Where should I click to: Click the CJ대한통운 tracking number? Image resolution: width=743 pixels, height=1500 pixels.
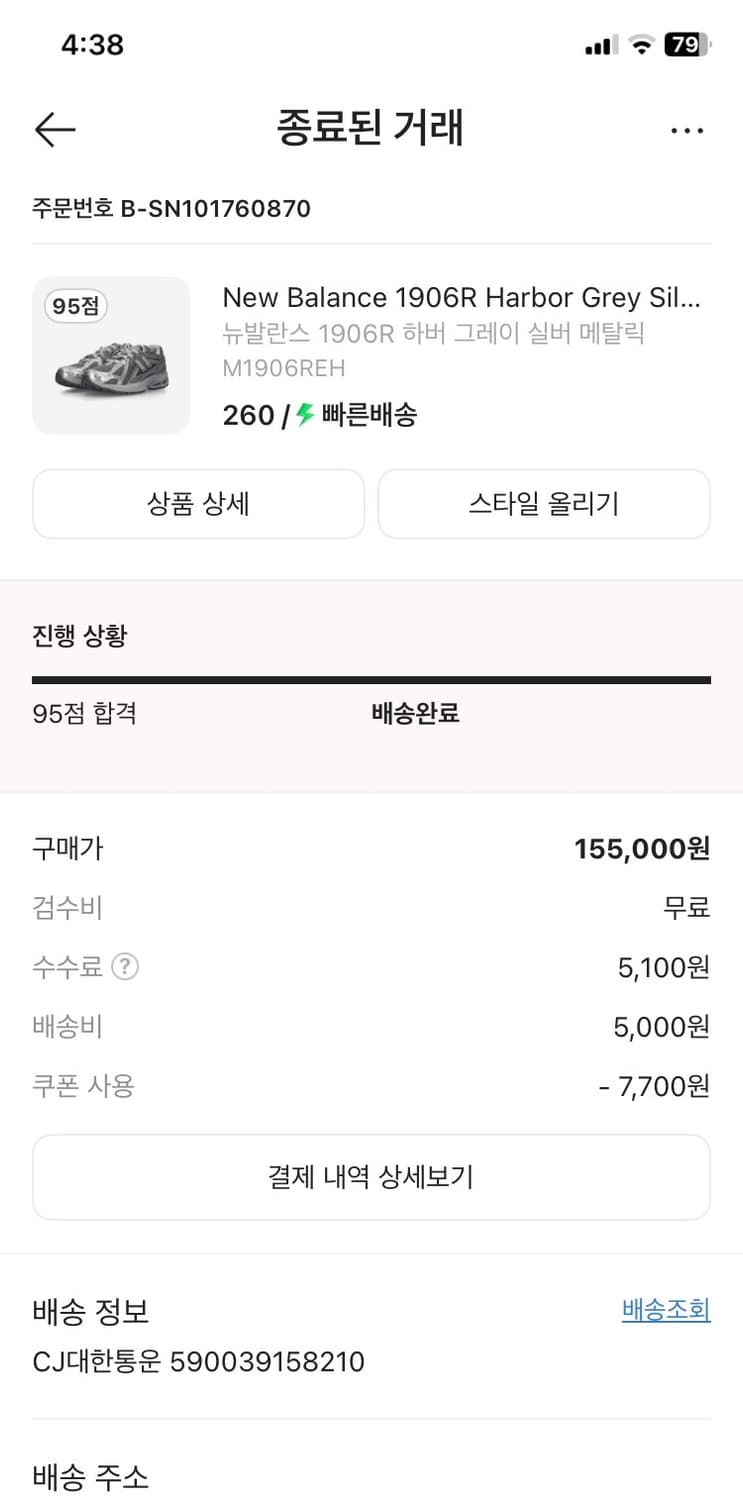coord(198,1362)
